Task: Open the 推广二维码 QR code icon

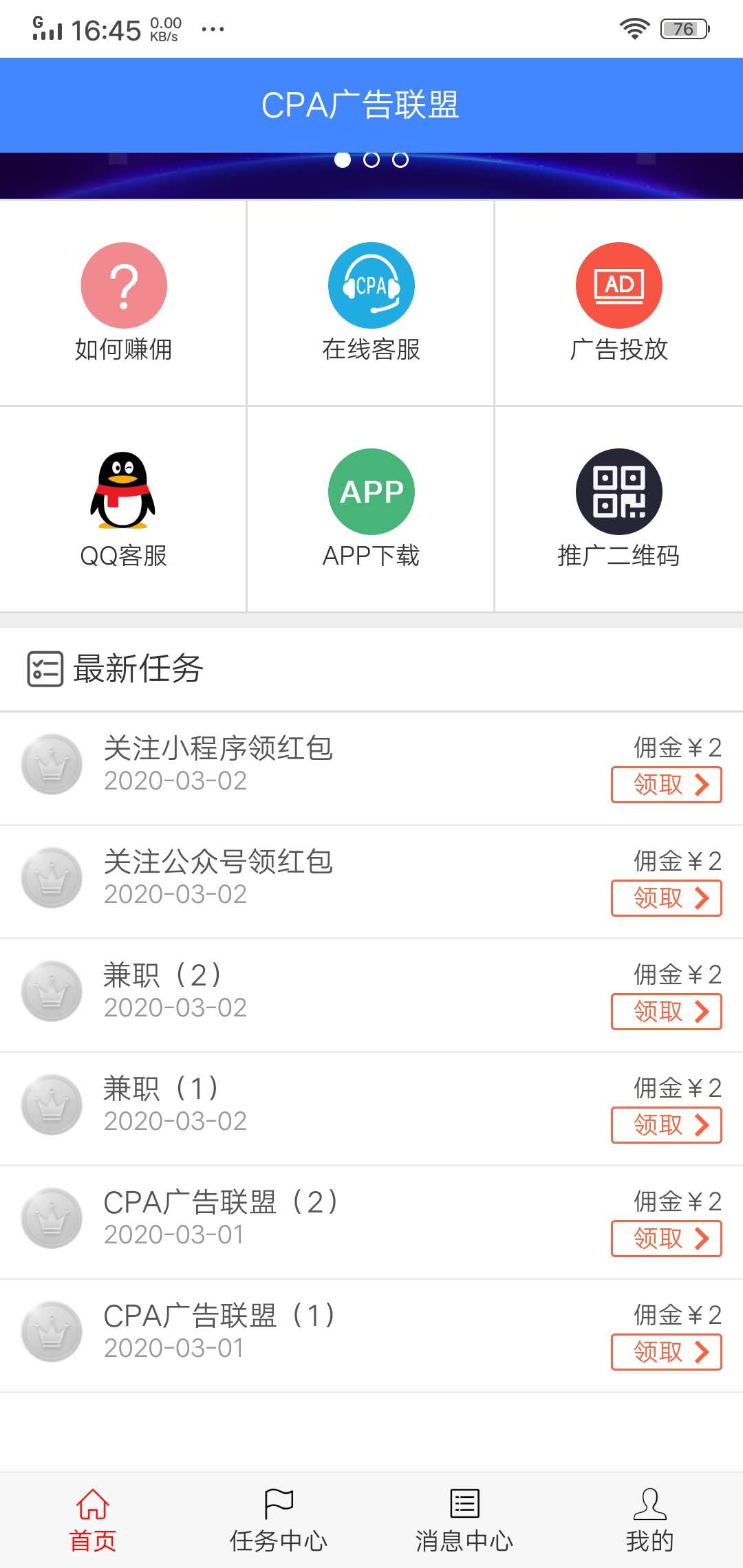Action: pyautogui.click(x=618, y=490)
